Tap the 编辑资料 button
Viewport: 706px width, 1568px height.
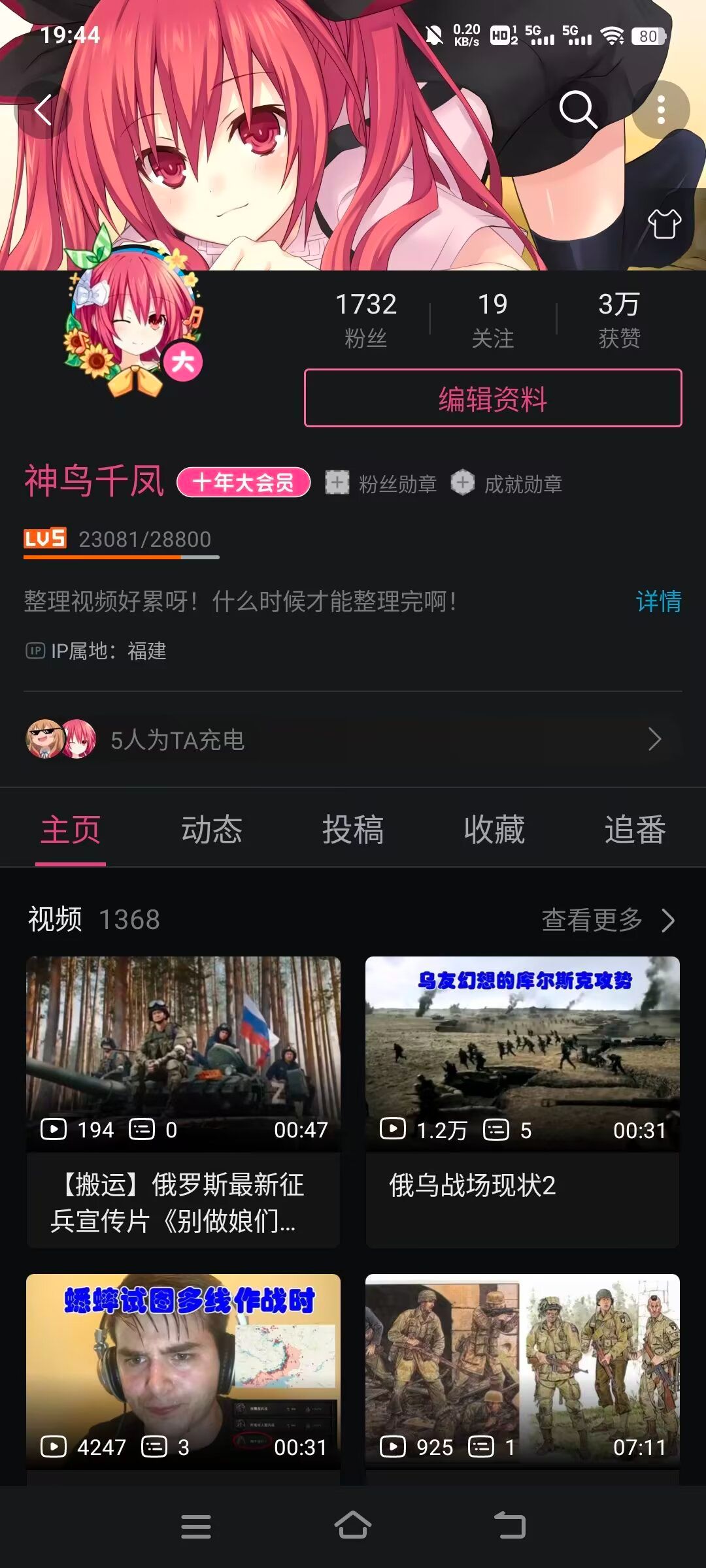(493, 399)
